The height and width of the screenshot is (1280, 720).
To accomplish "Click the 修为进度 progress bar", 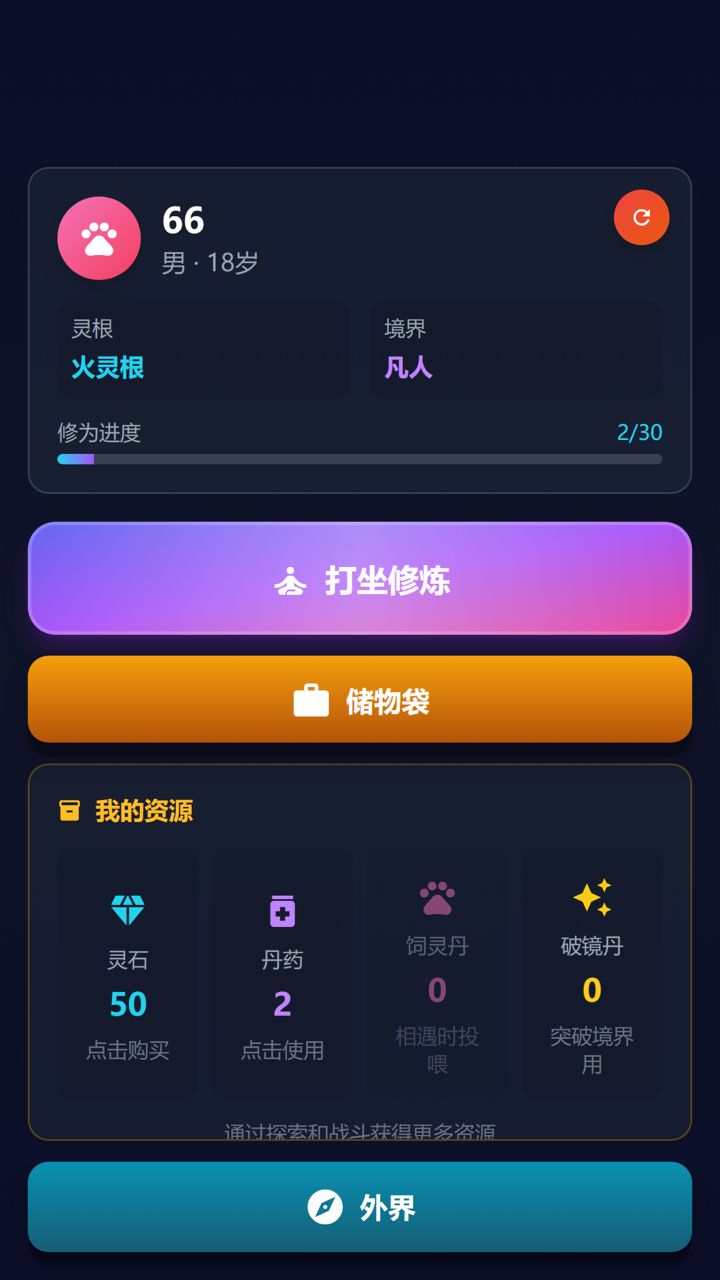I will coord(360,459).
